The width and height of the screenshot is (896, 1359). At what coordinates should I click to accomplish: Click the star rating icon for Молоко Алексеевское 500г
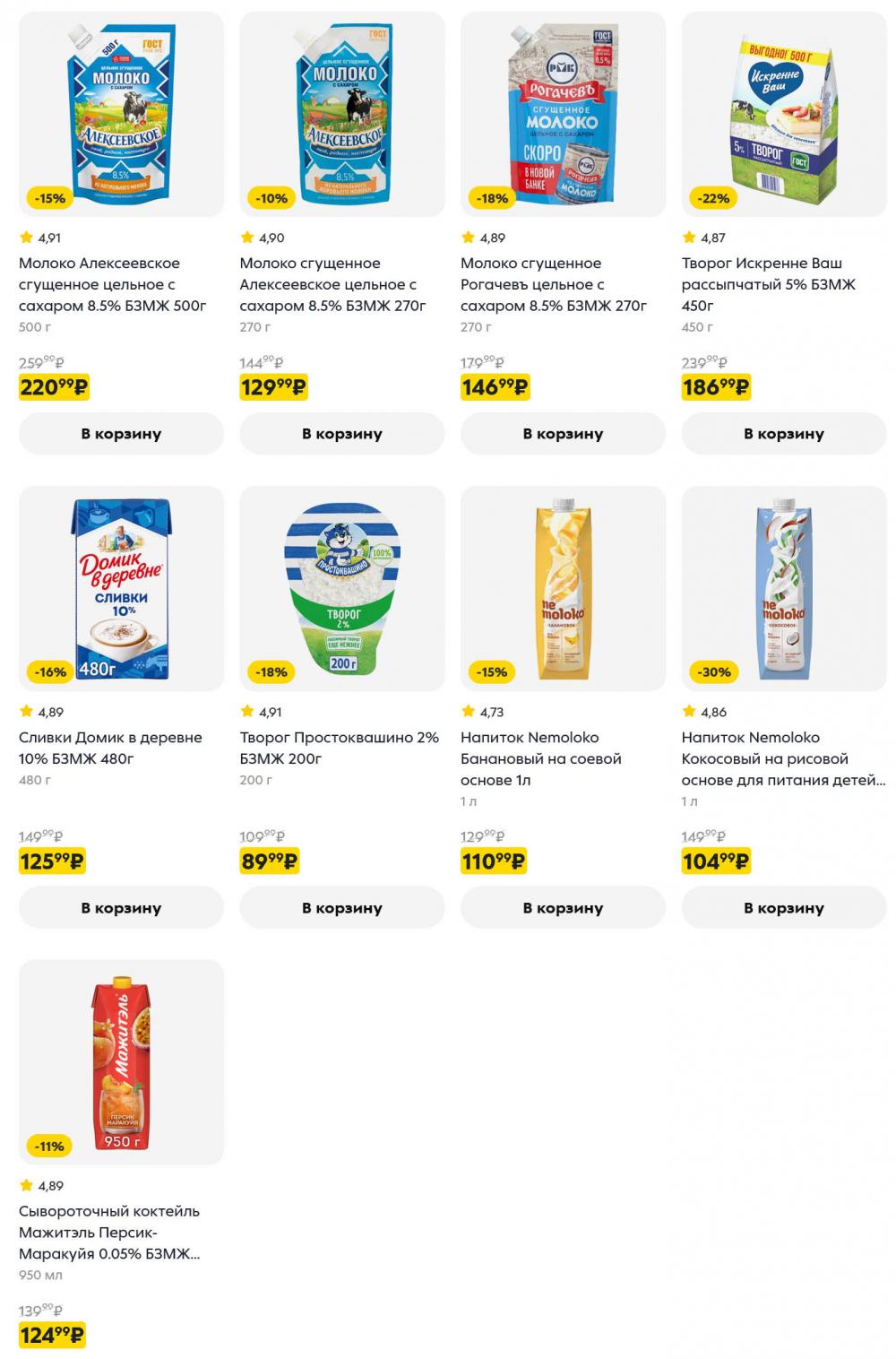24,237
